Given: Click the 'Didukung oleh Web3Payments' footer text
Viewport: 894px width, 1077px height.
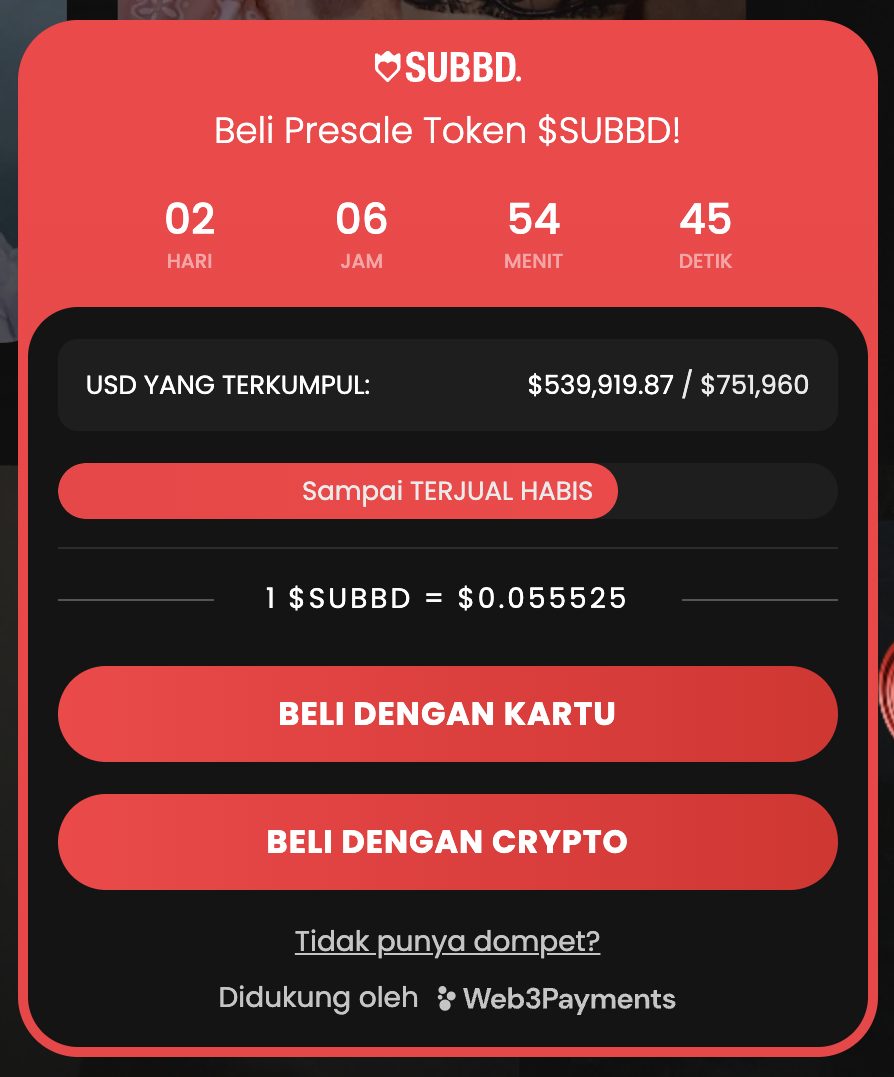Looking at the screenshot, I should coord(447,998).
